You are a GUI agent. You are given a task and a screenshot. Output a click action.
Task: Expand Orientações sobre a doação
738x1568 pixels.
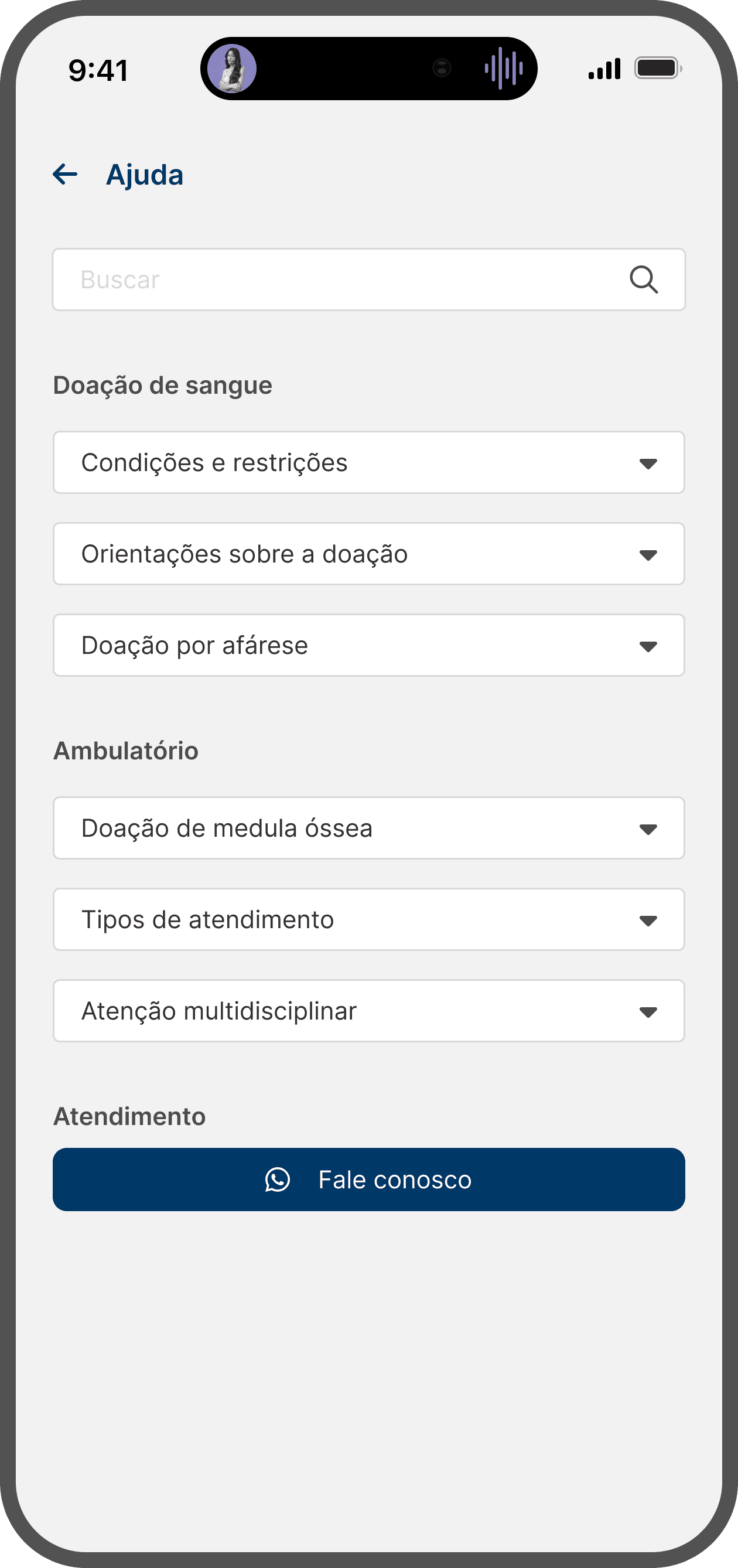pyautogui.click(x=368, y=554)
